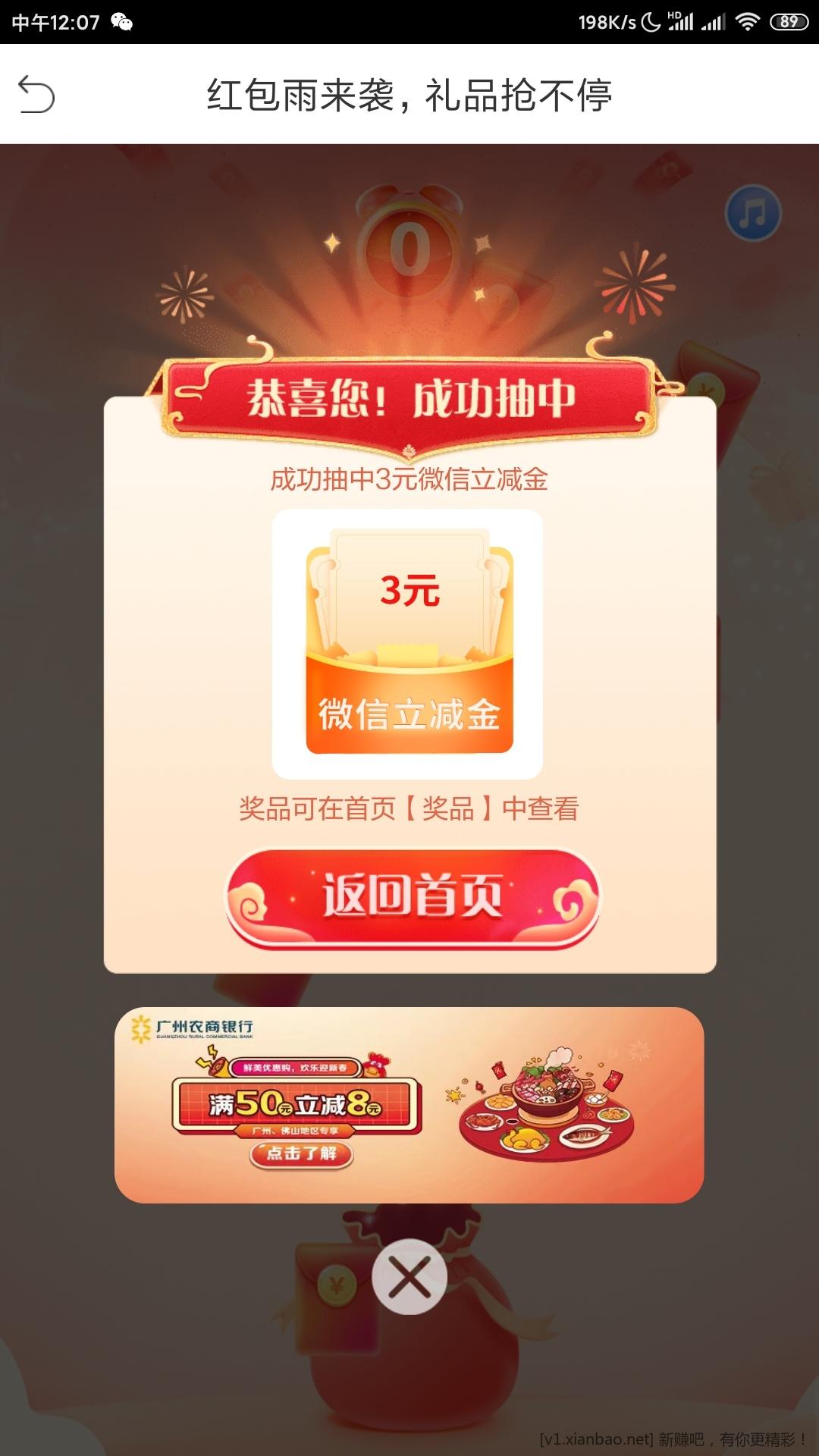Tap 点击了解 on the bank banner
Screen dimensions: 819x1456
tap(302, 1154)
